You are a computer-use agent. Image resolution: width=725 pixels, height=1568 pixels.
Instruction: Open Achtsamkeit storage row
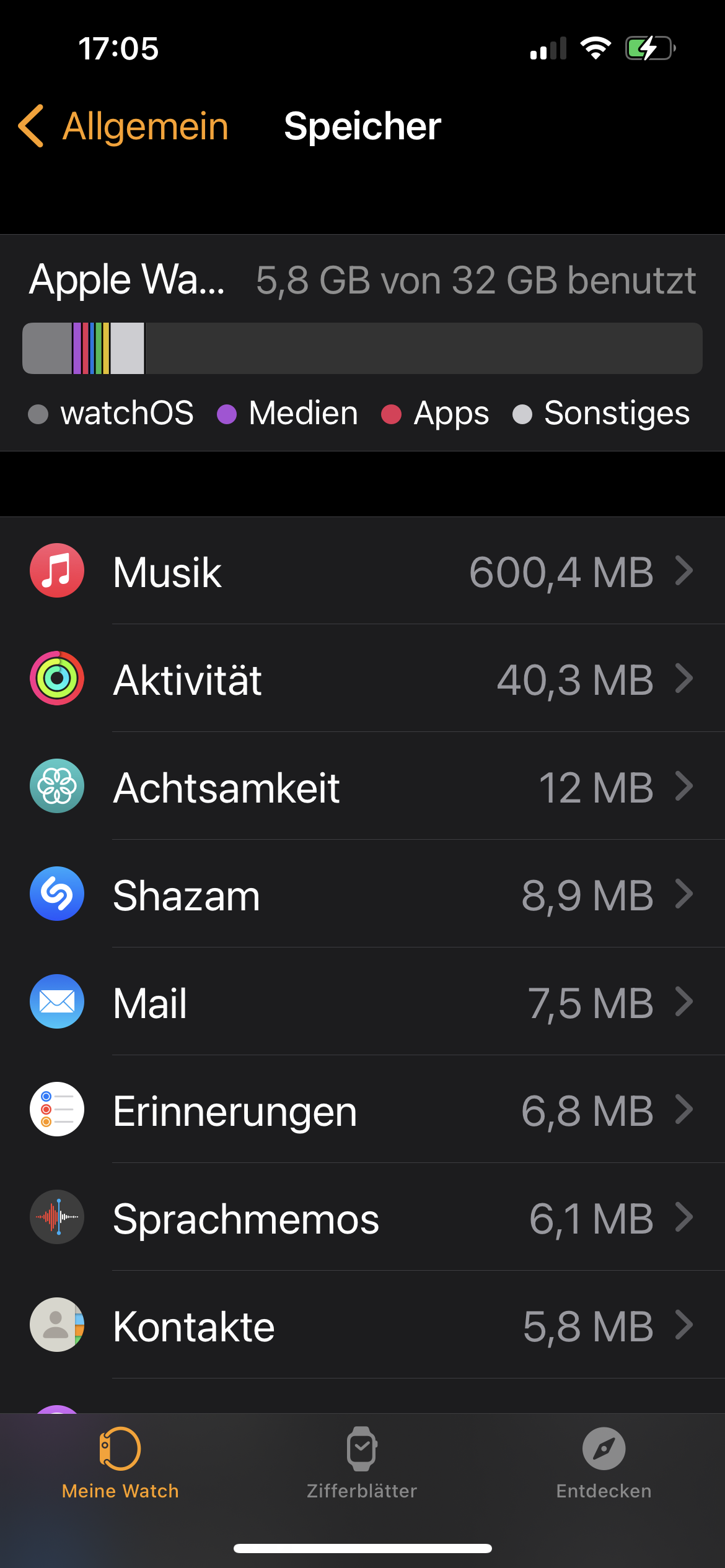click(362, 786)
